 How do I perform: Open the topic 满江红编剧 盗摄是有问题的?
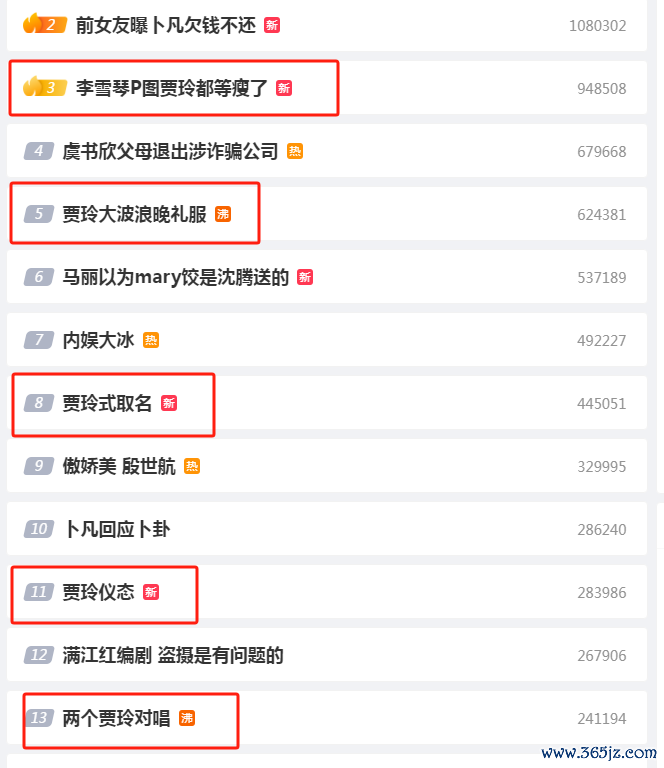[173, 655]
